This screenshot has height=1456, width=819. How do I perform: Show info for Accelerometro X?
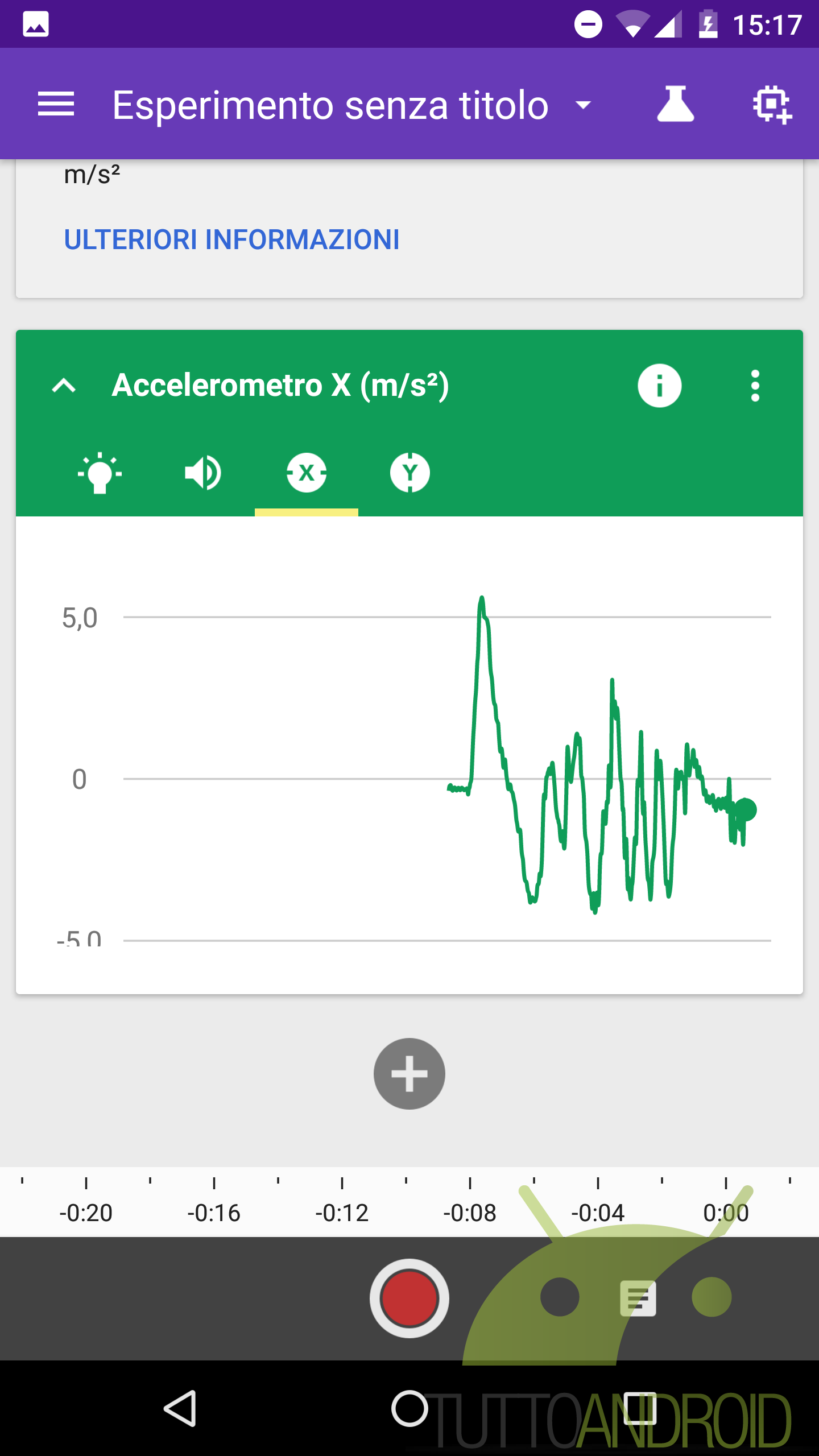coord(659,386)
